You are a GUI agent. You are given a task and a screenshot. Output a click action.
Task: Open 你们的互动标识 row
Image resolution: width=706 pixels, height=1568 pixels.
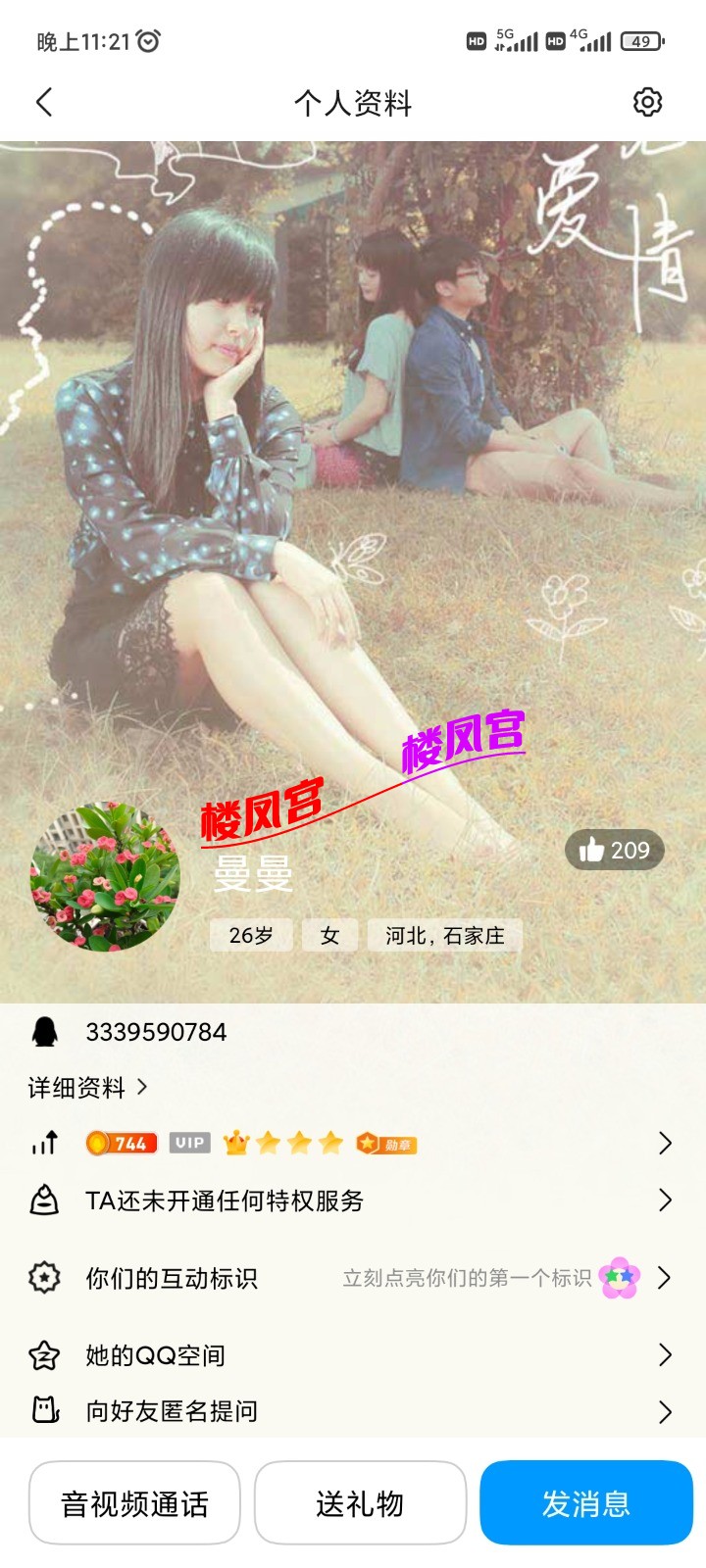click(353, 1278)
